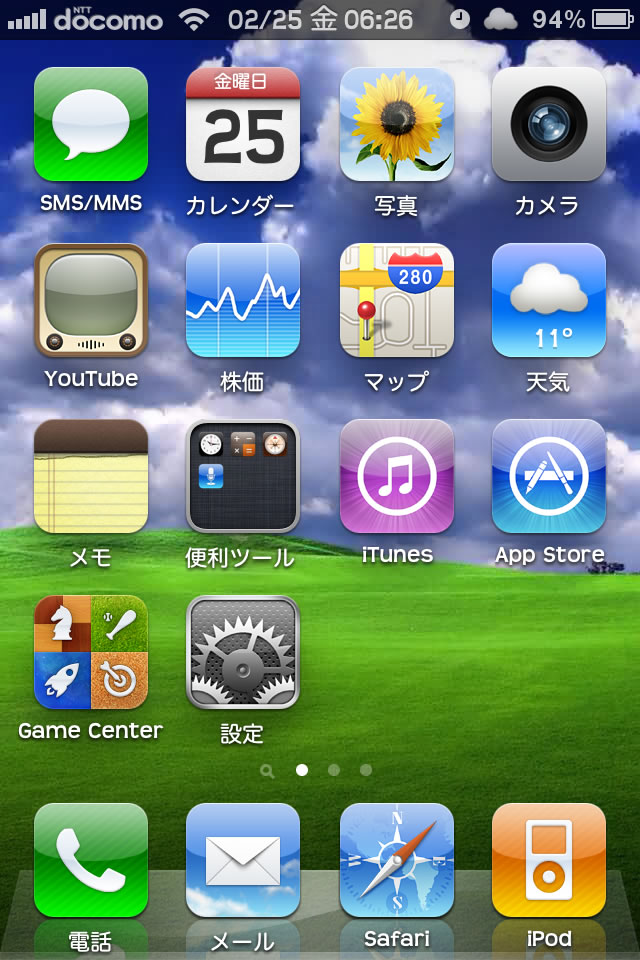
Task: Open the メール mail app in dock
Action: pos(243,860)
